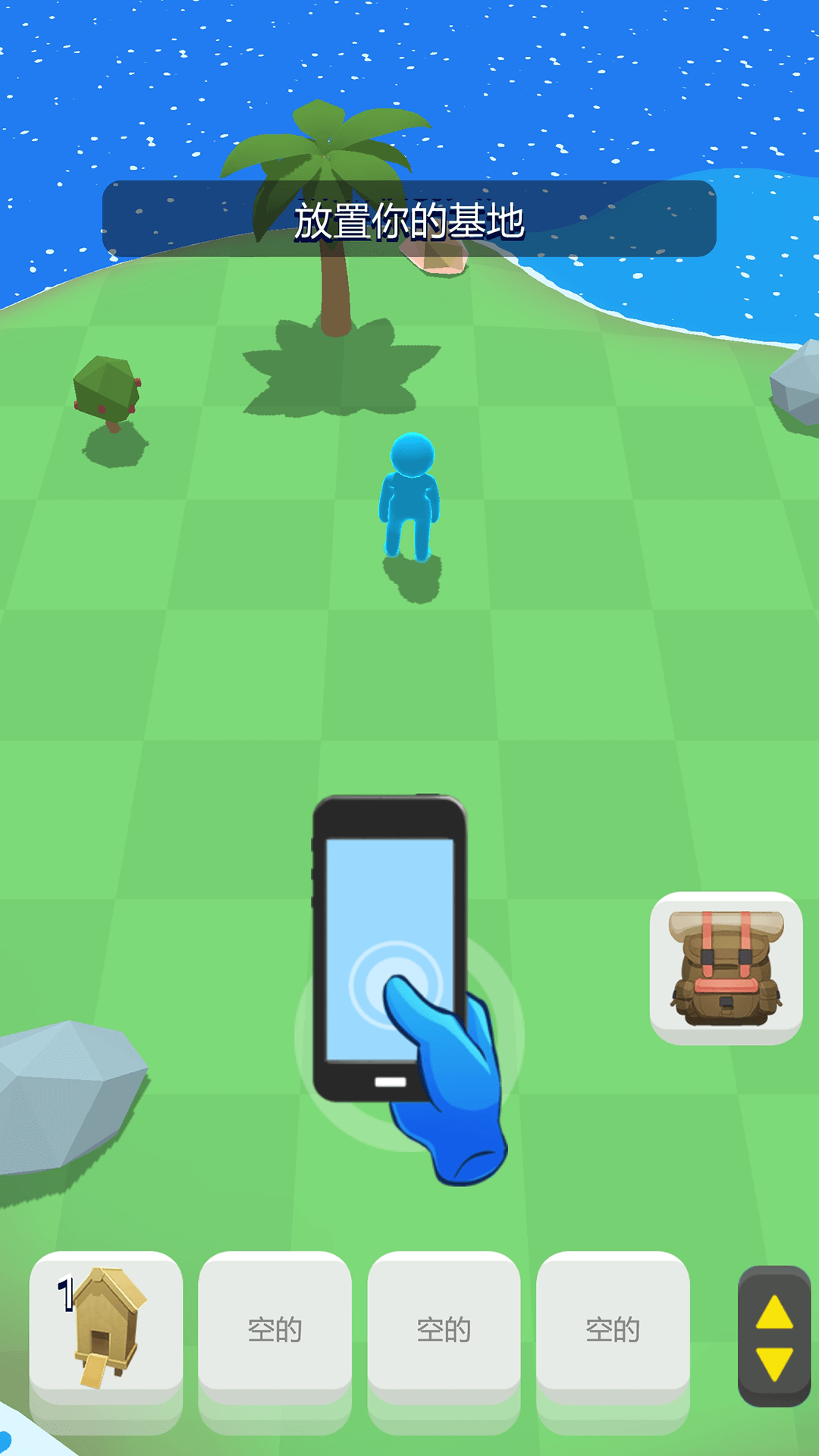Viewport: 819px width, 1456px height.
Task: Select the house base item slot
Action: [x=106, y=1327]
